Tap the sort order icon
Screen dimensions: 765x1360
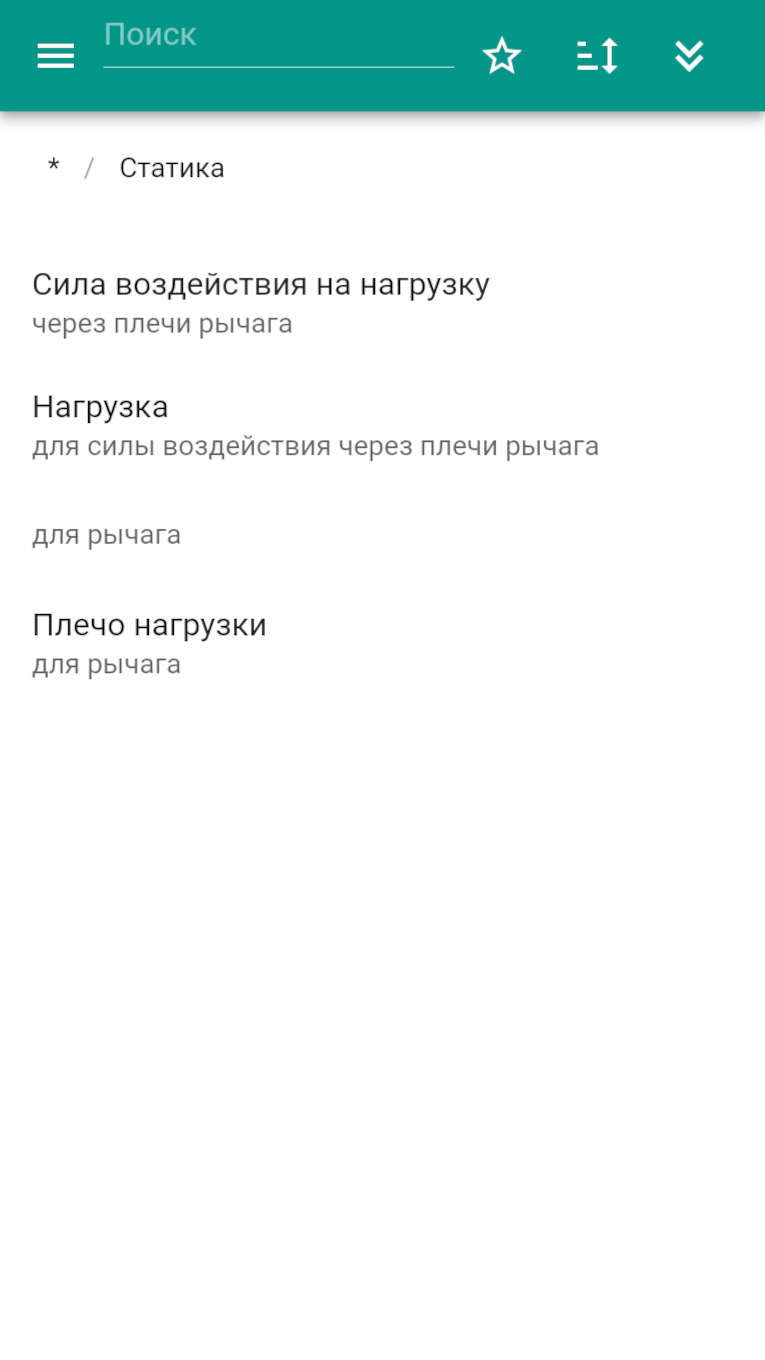(597, 56)
